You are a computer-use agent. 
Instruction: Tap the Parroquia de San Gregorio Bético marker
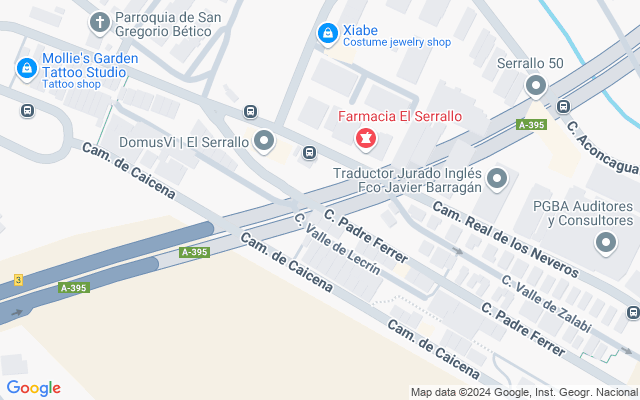pyautogui.click(x=100, y=22)
